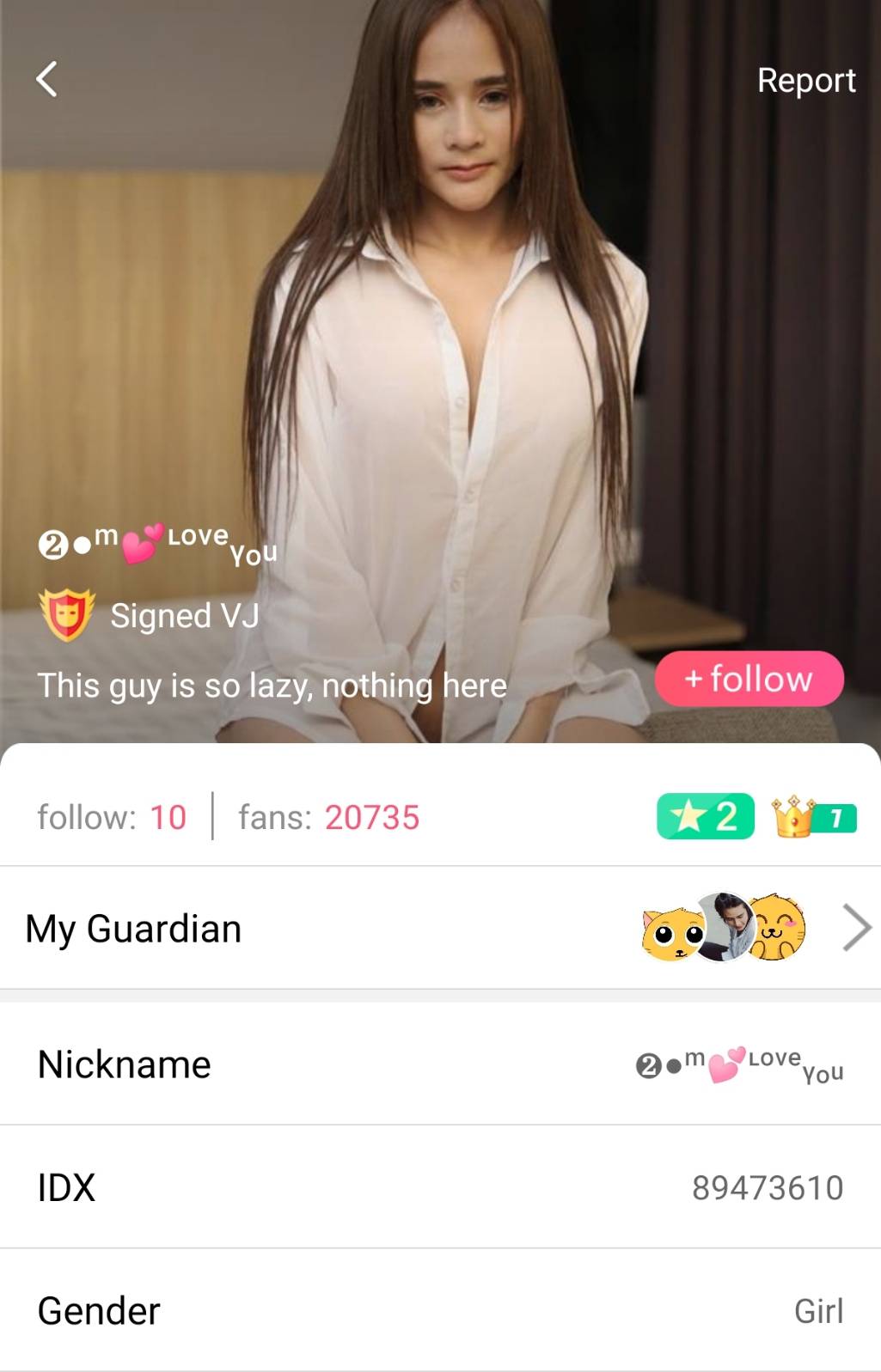Report this profile

(x=805, y=81)
